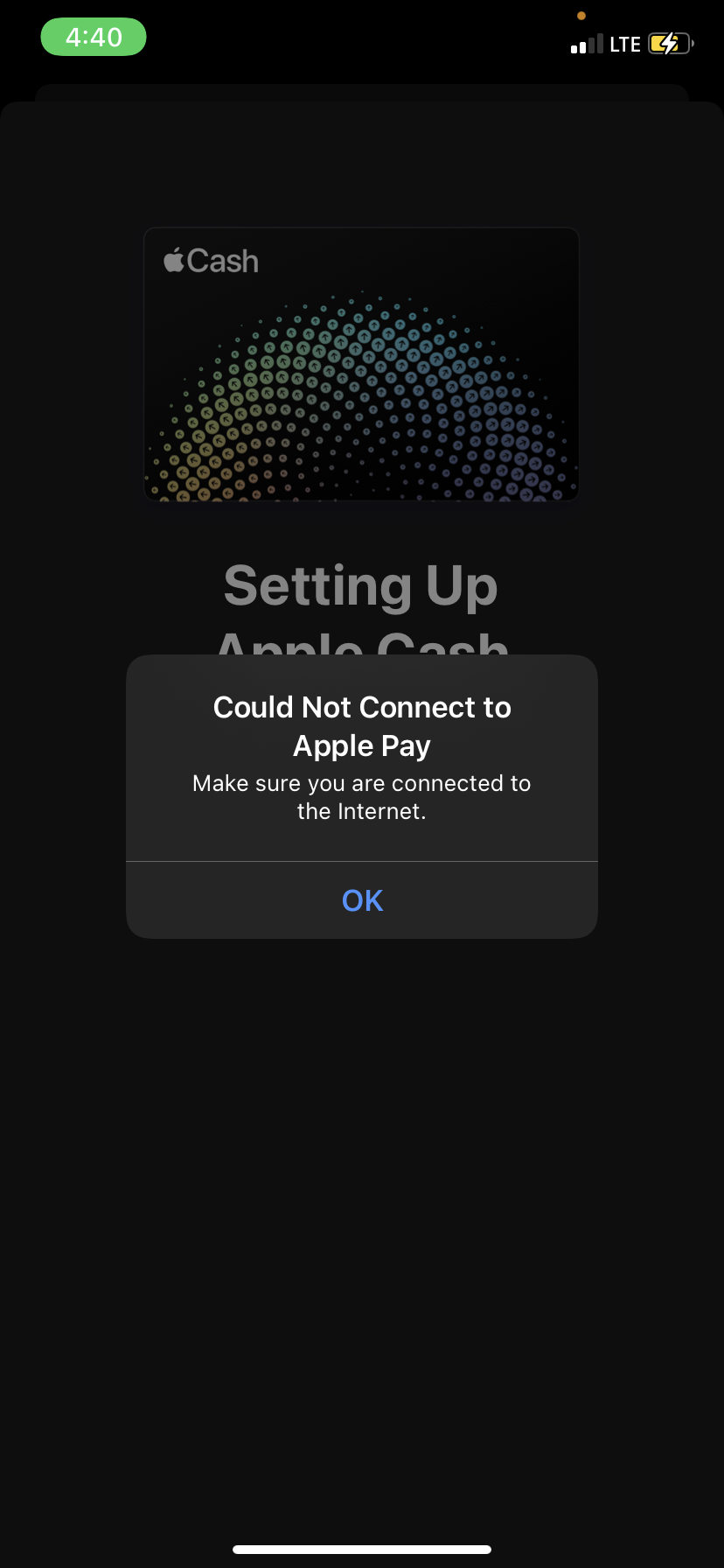Dismiss the alert with OK
724x1568 pixels.
[362, 900]
